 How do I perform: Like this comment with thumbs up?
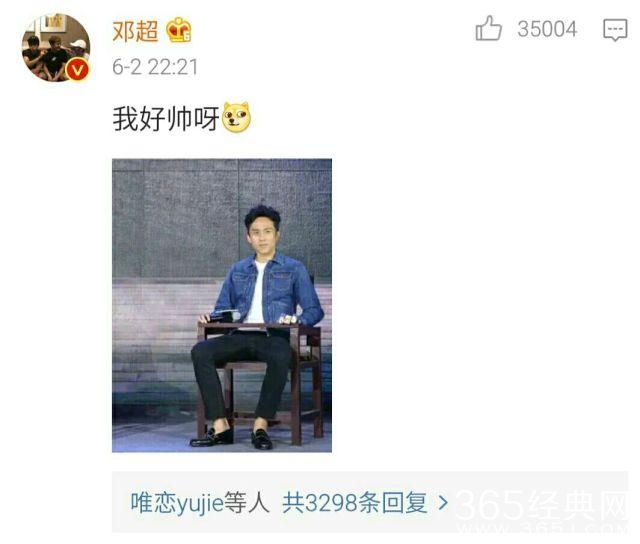[x=489, y=30]
